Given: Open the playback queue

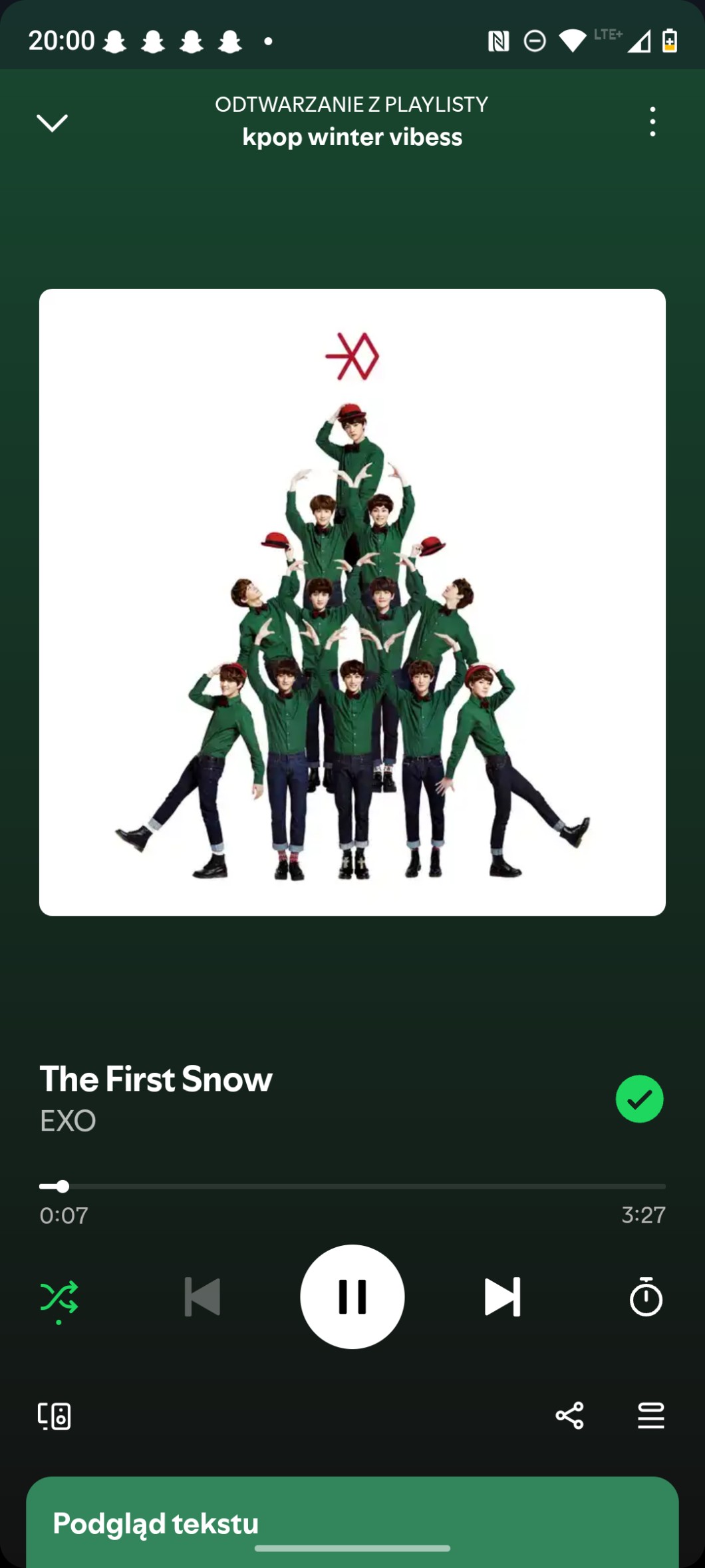Looking at the screenshot, I should tap(650, 1416).
